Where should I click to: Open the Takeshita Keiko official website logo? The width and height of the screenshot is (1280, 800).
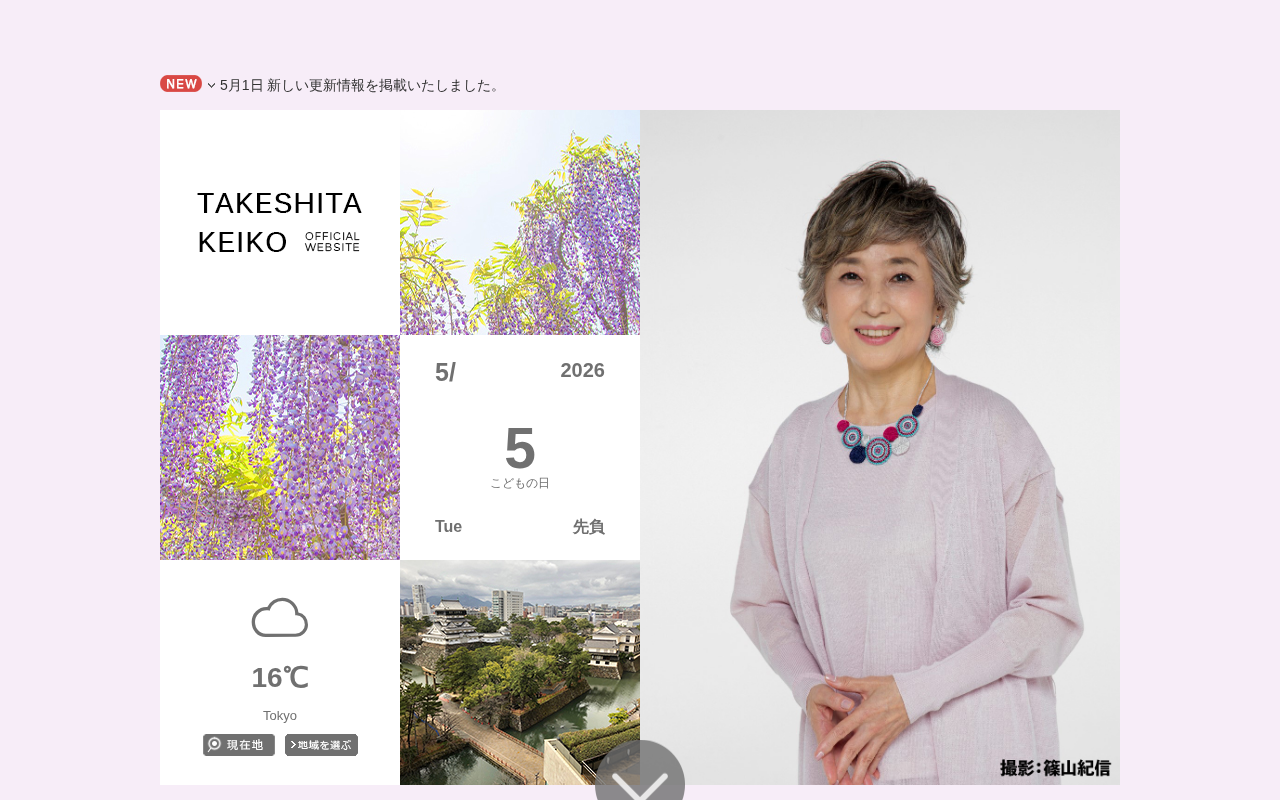279,222
